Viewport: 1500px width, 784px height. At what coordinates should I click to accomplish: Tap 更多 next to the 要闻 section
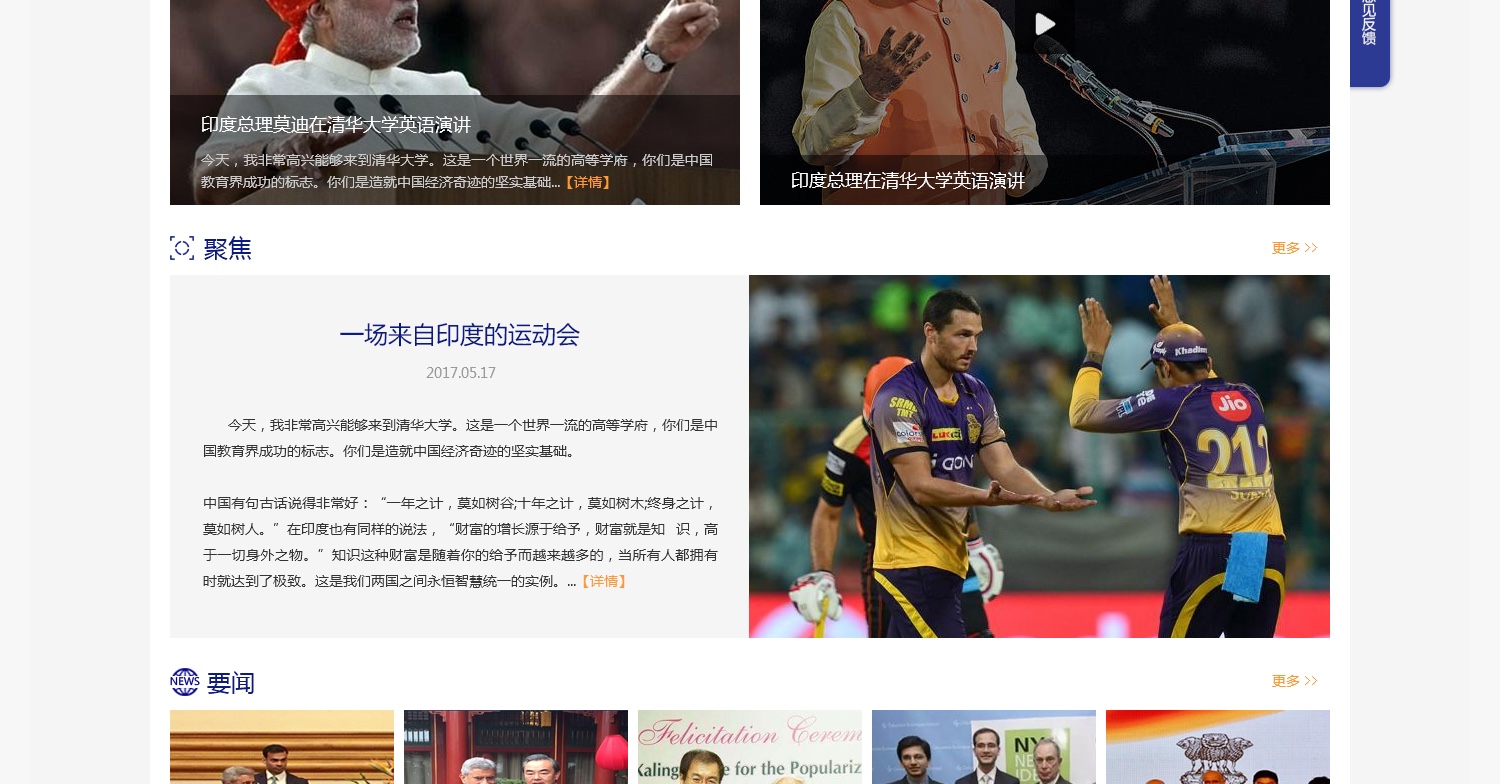pos(1294,681)
